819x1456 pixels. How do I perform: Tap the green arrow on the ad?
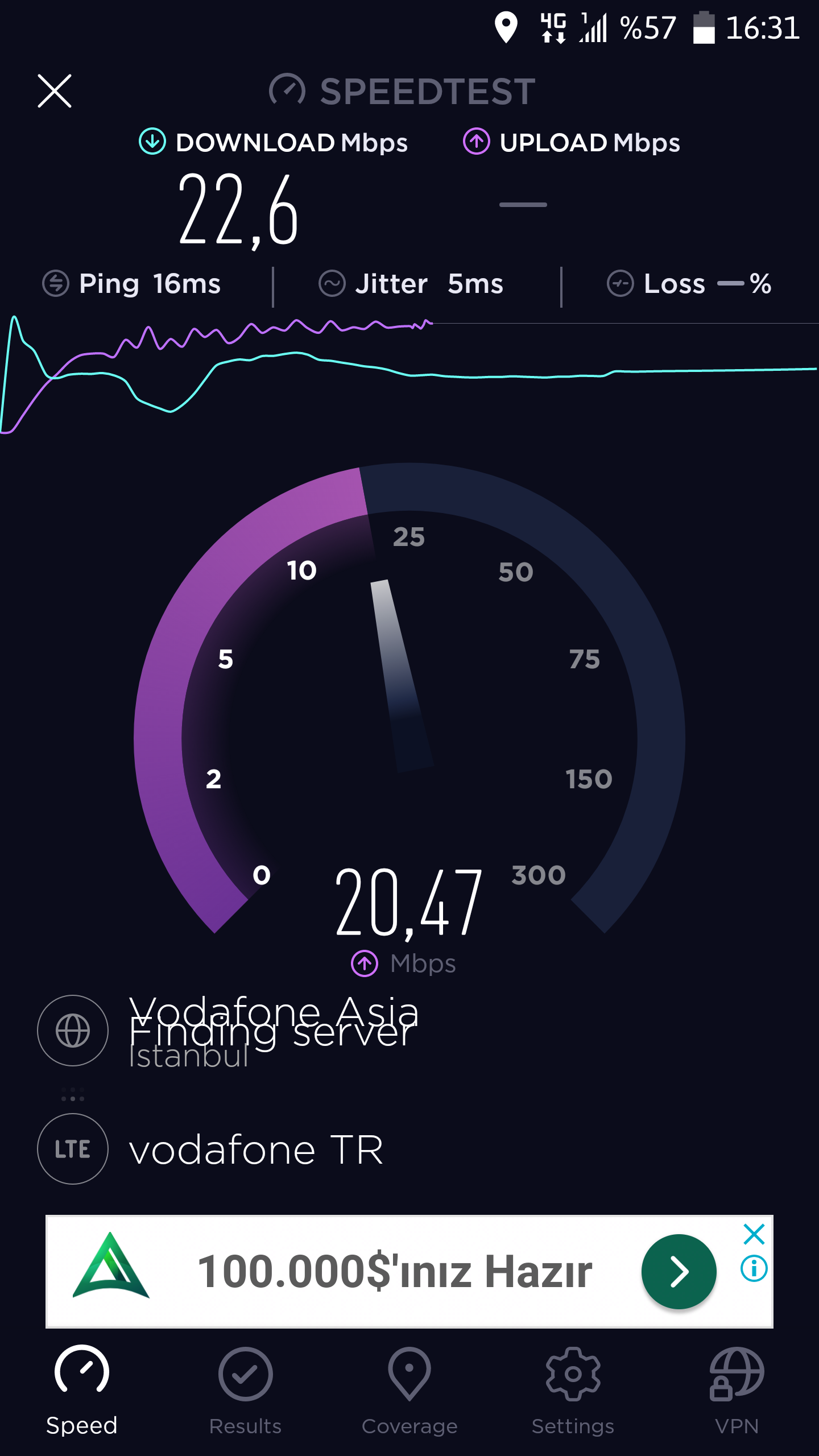click(679, 1271)
